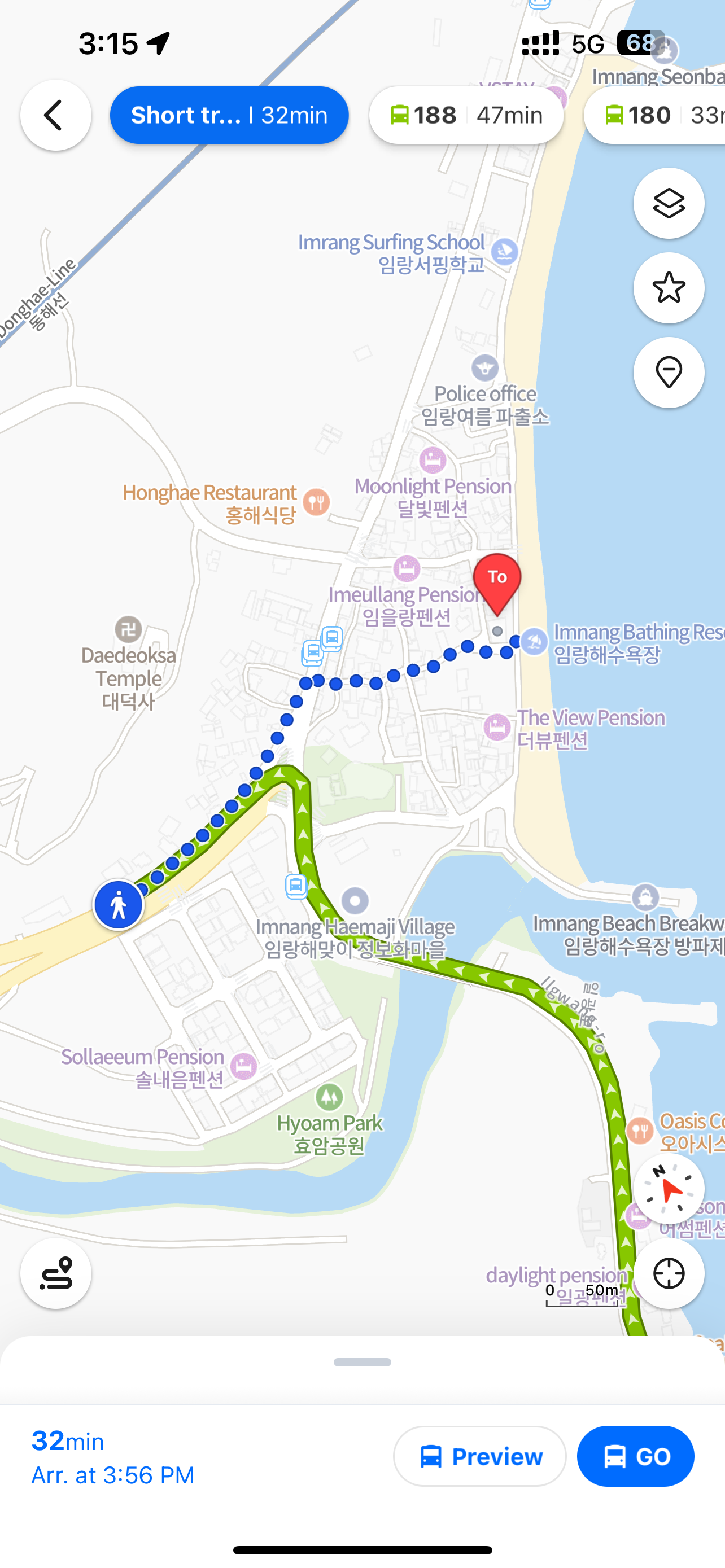Preview the transit route

[480, 1456]
